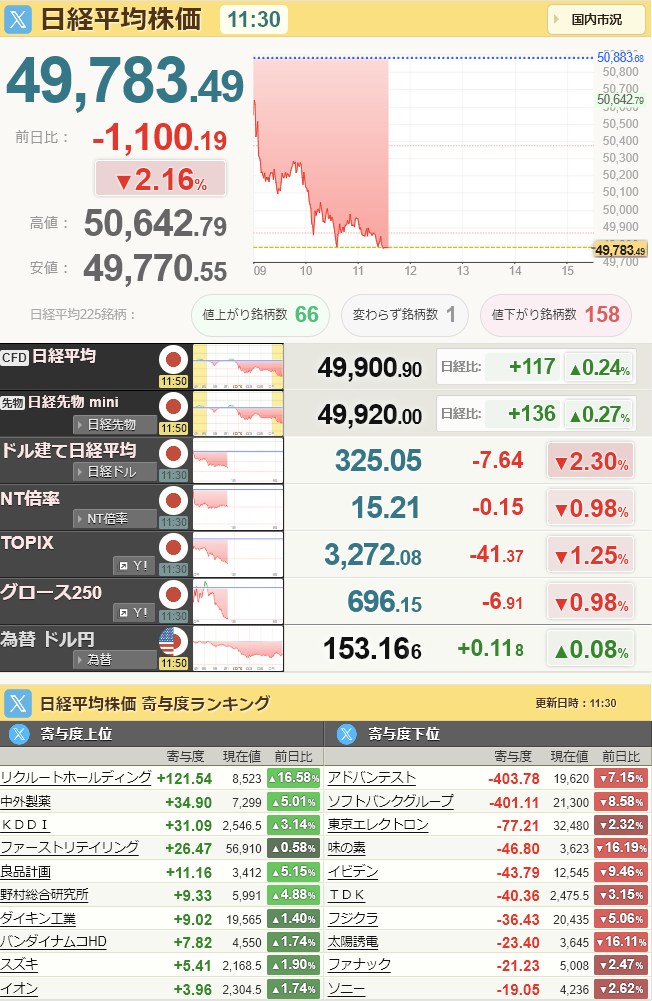
Task: Share 寄与度ランキング on X
Action: coord(19,703)
